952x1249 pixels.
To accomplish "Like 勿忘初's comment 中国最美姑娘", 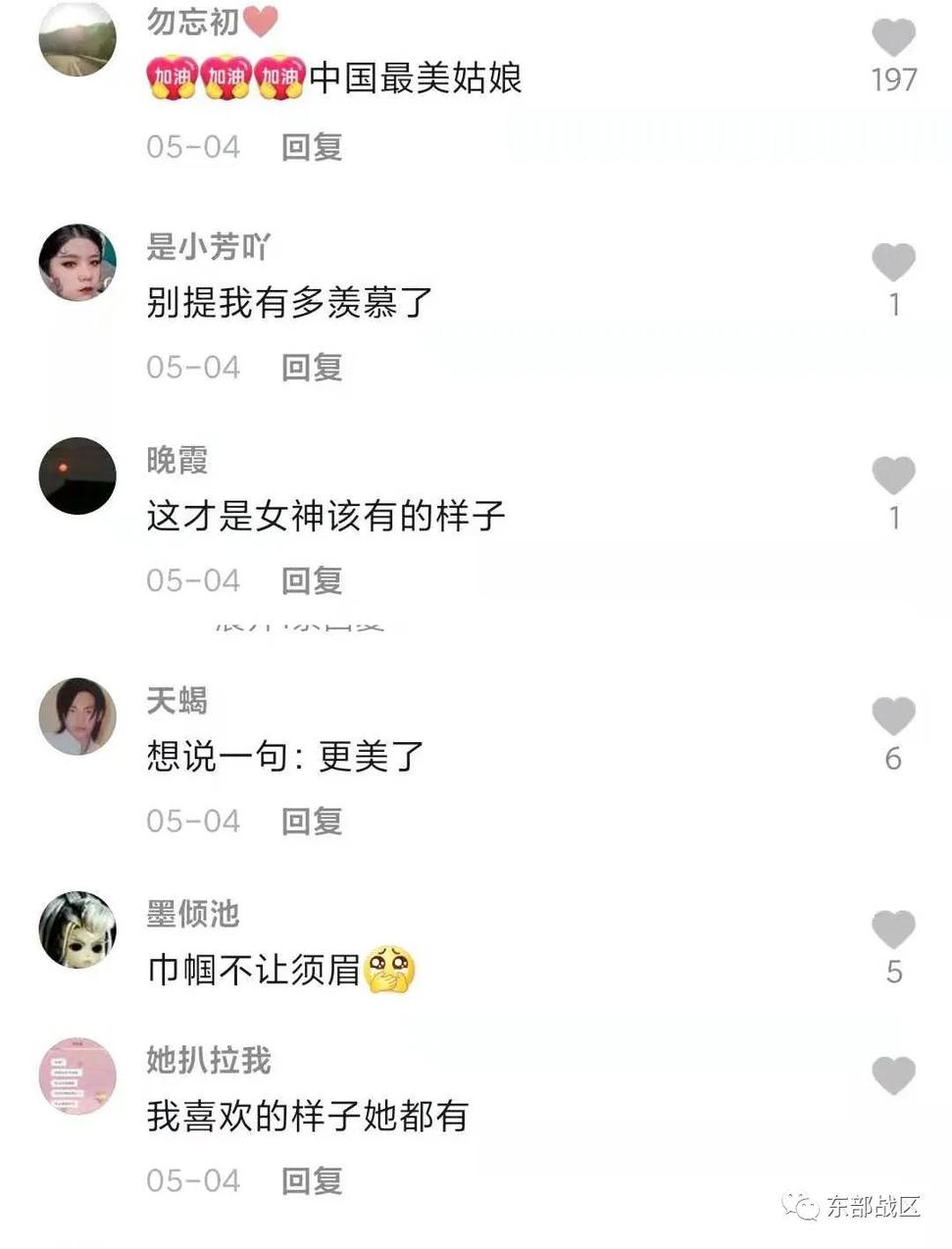I will (x=893, y=38).
